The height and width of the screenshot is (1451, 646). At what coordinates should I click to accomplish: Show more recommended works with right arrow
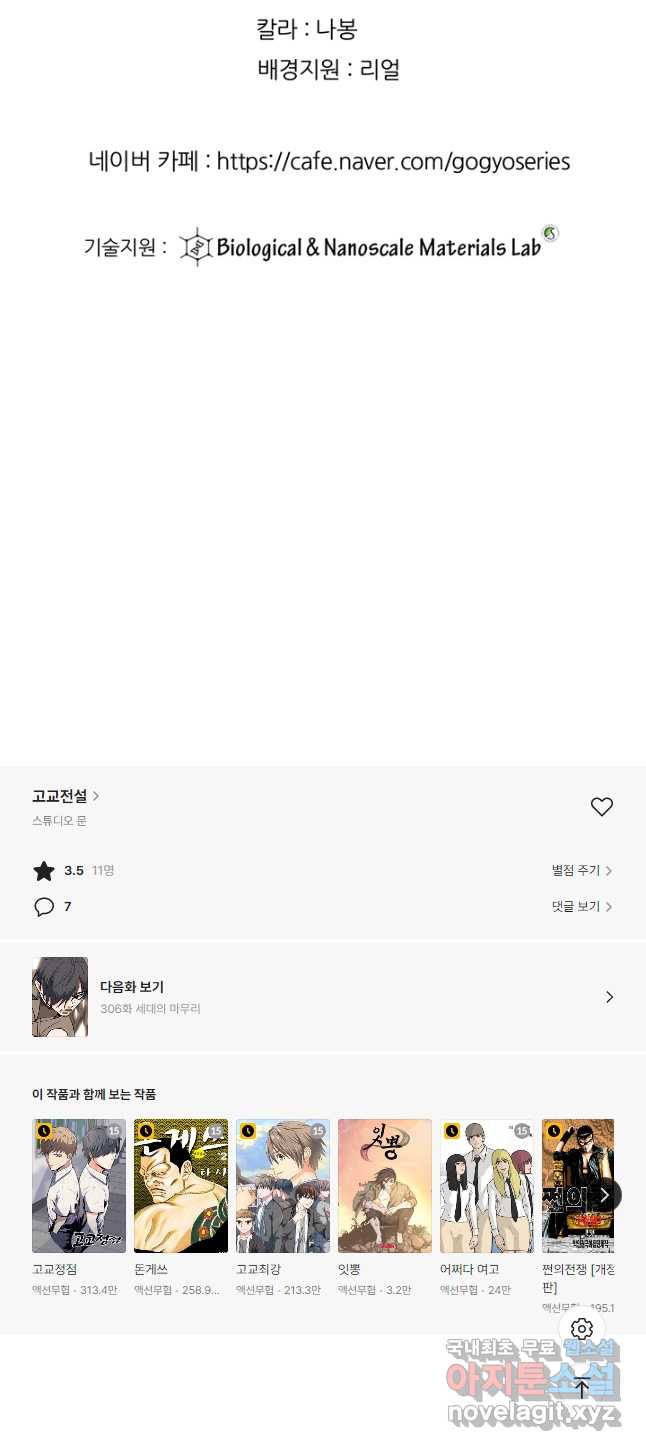(604, 1195)
